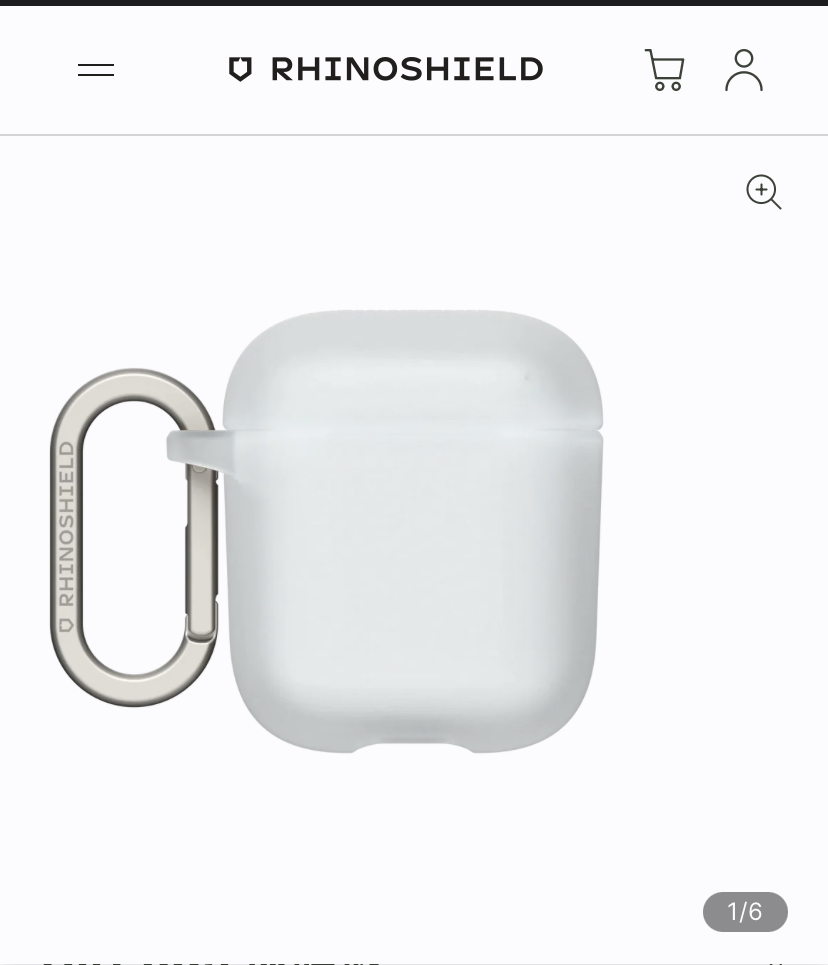Go to the RHINOSHIELD homepage via the wordmark
The height and width of the screenshot is (965, 828).
coord(405,69)
